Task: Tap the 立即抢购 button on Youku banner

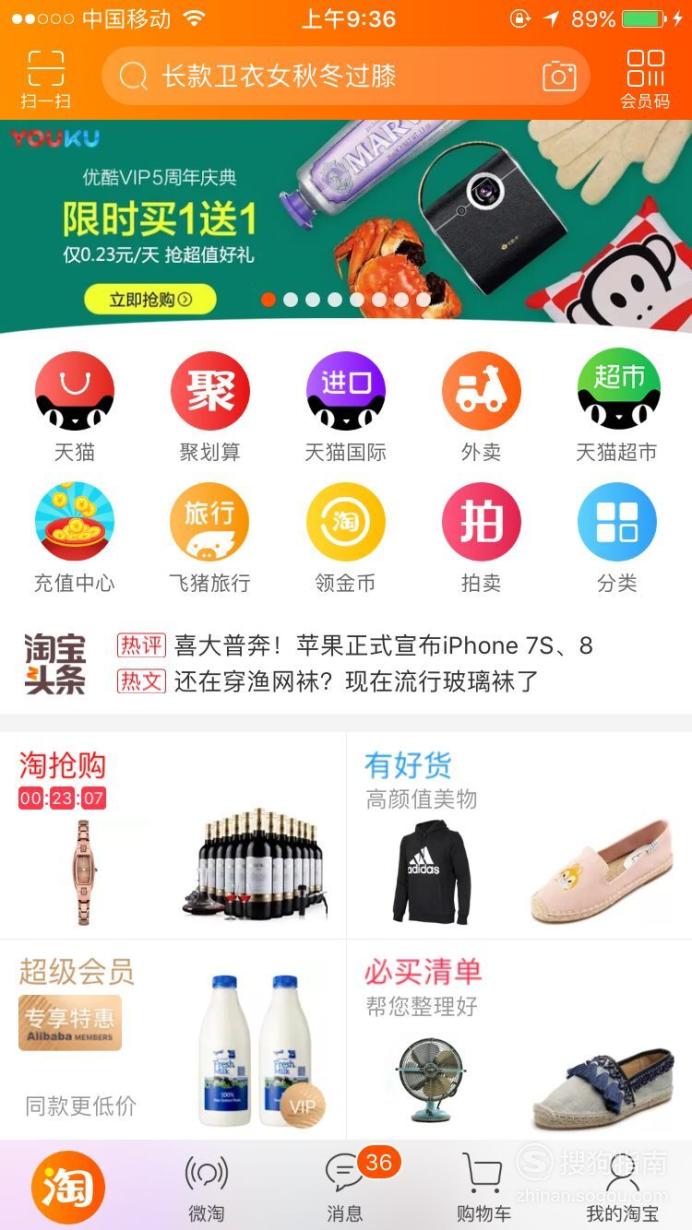Action: tap(150, 299)
